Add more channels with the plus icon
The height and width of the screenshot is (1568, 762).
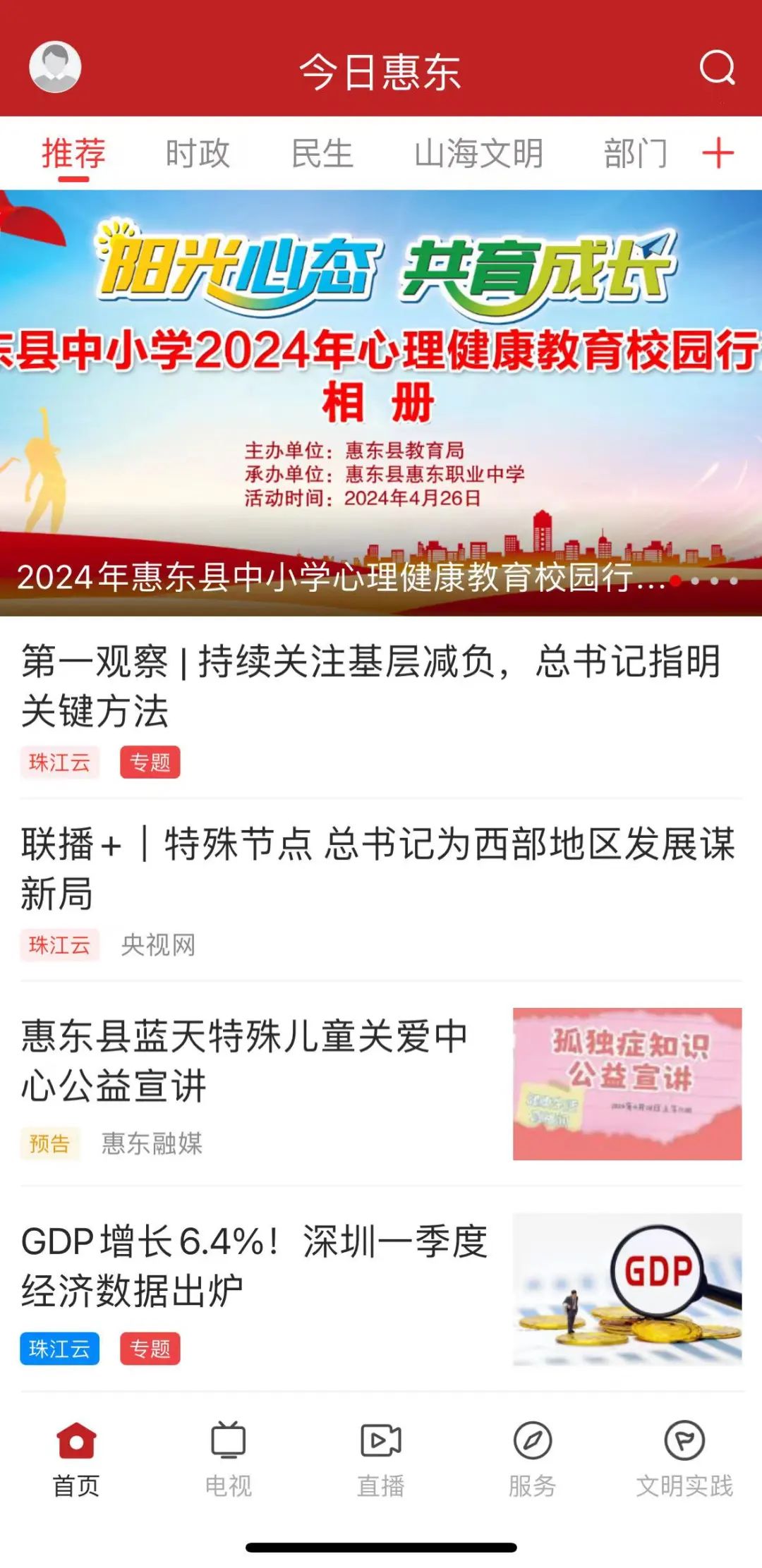click(x=718, y=153)
